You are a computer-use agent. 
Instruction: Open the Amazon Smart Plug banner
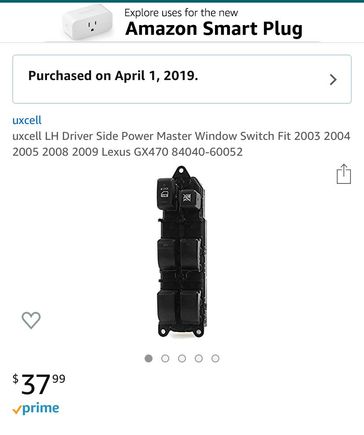point(182,23)
